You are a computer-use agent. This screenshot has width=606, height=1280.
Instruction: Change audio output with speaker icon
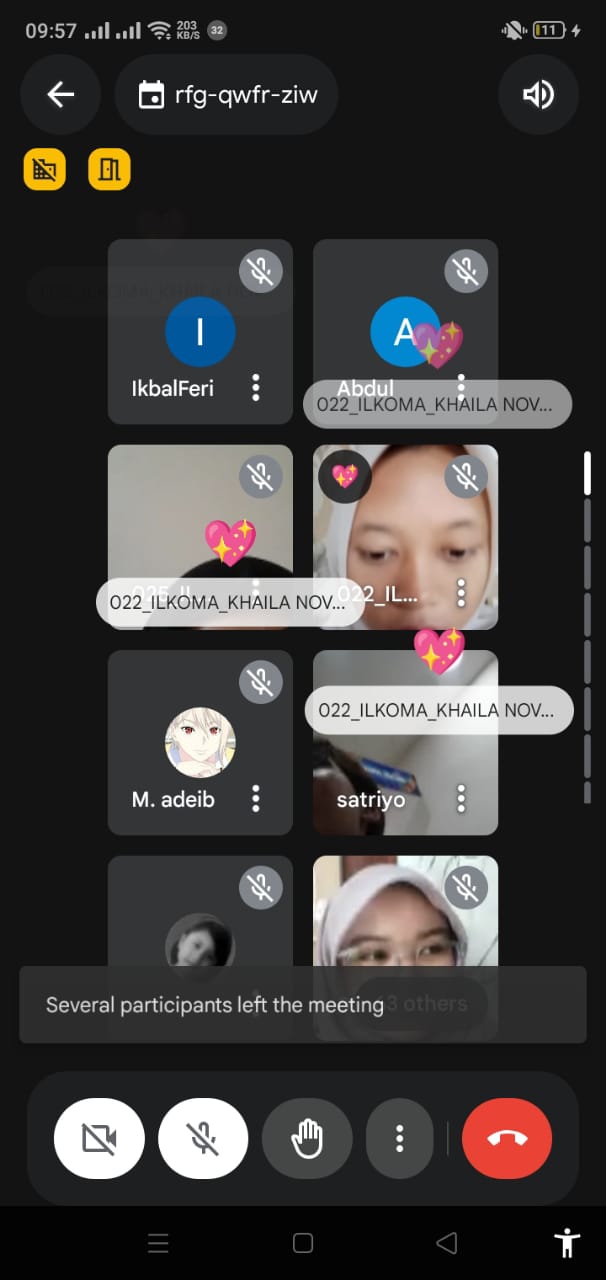click(538, 95)
